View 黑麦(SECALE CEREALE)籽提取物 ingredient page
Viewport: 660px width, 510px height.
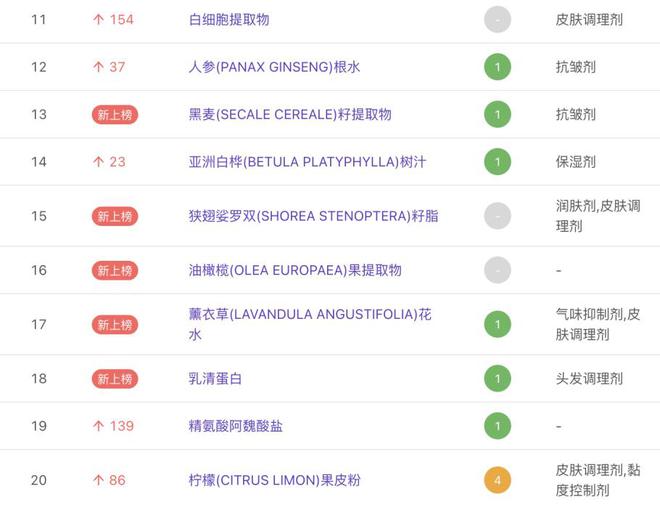(290, 114)
